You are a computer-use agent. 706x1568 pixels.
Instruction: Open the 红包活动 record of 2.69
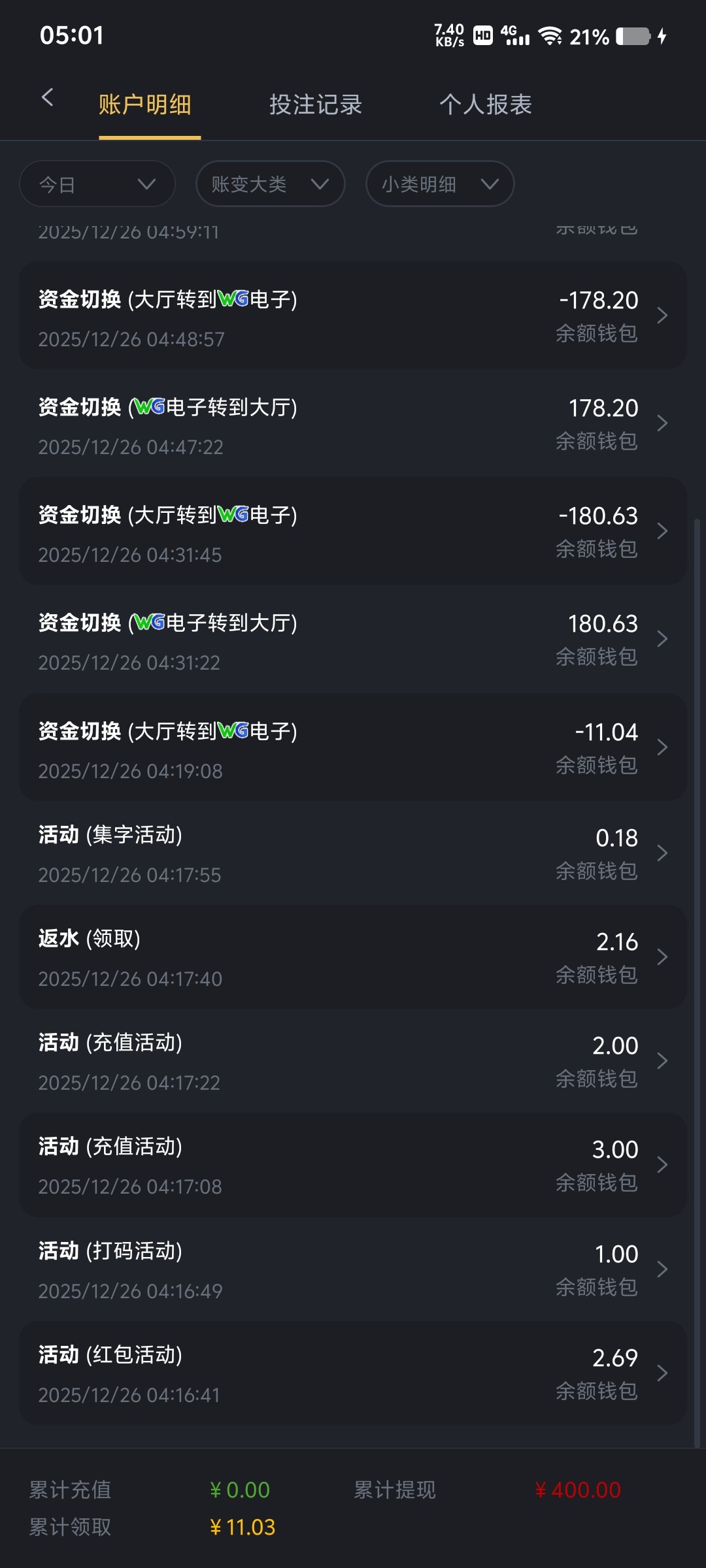click(x=353, y=1373)
